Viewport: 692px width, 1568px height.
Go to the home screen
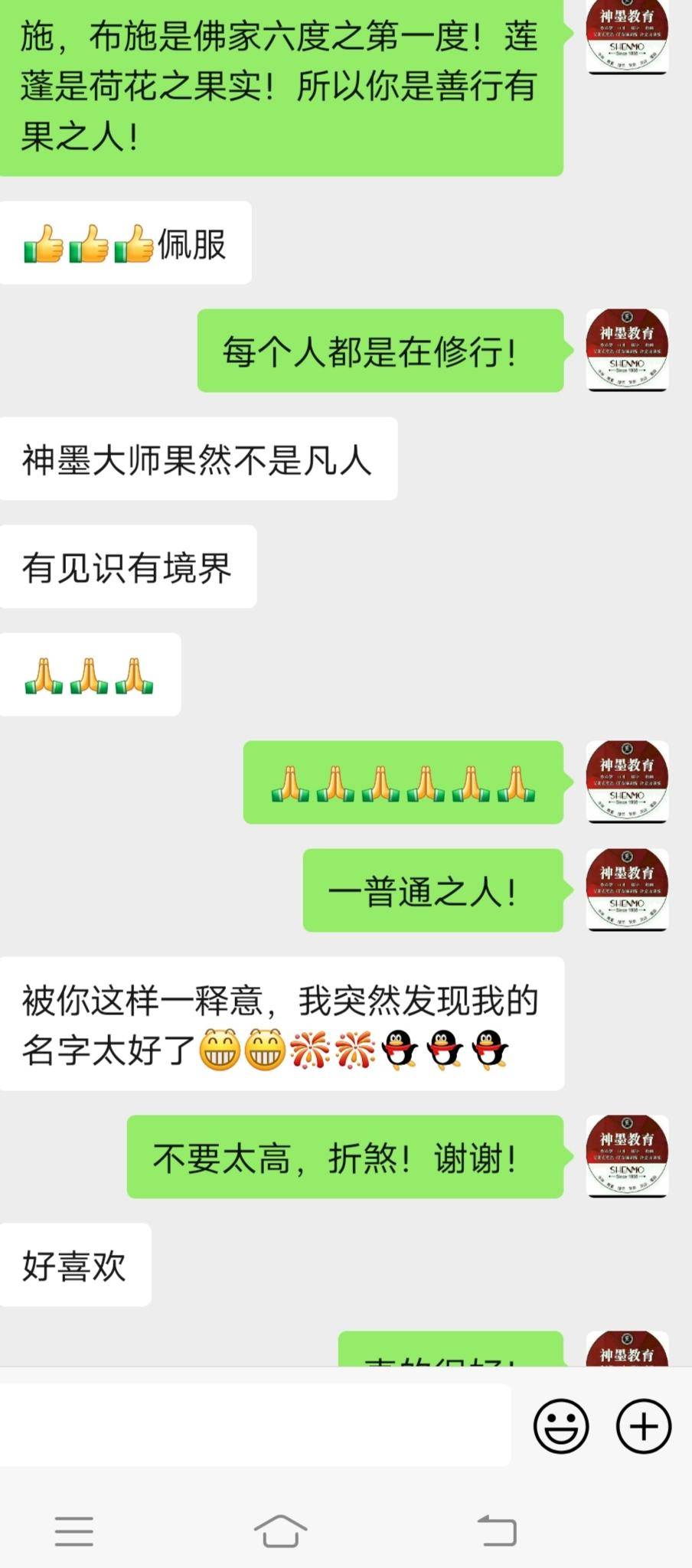[x=280, y=1531]
